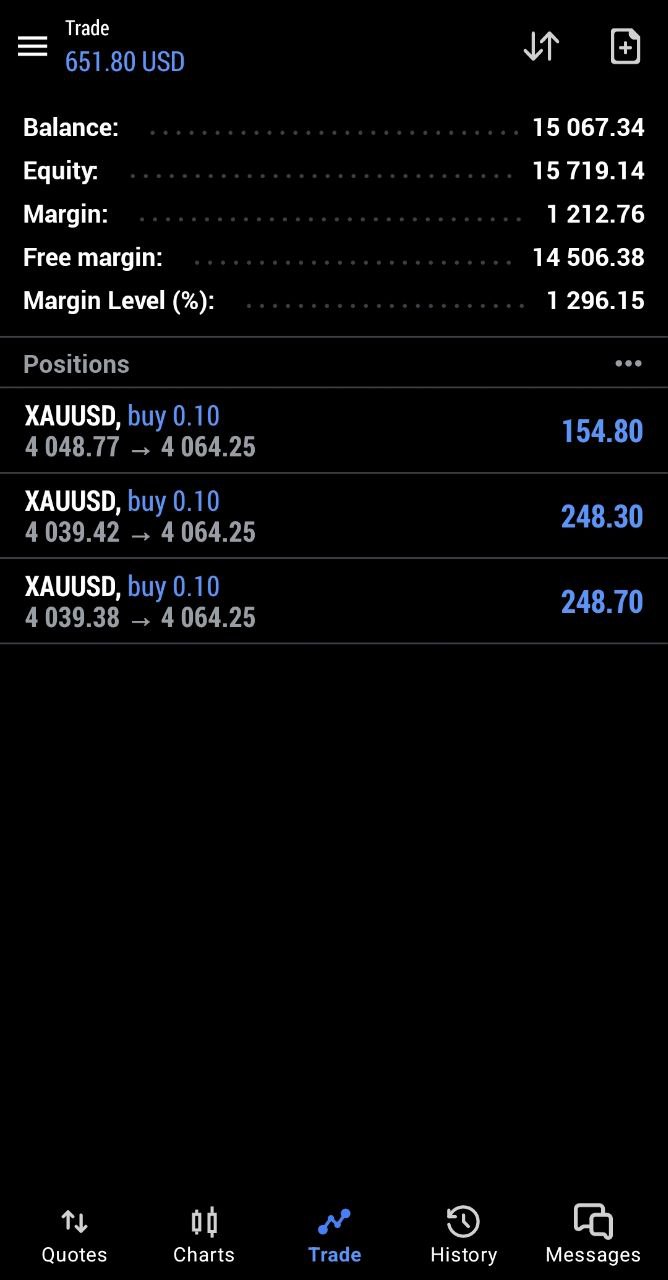Open XAUUSD position with 154.80 profit
Screen dimensions: 668x1280
coord(333,431)
